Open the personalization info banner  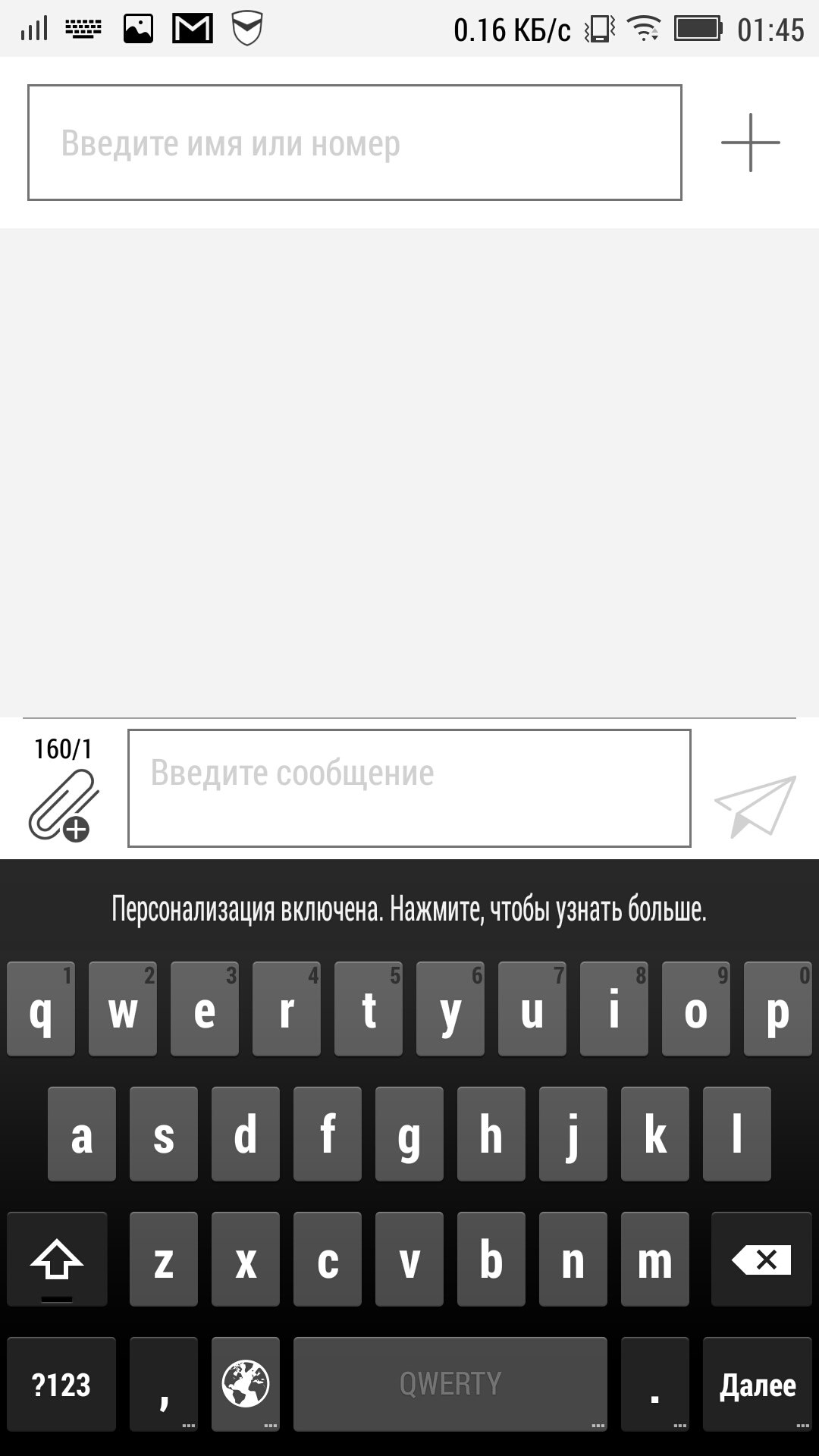(409, 908)
